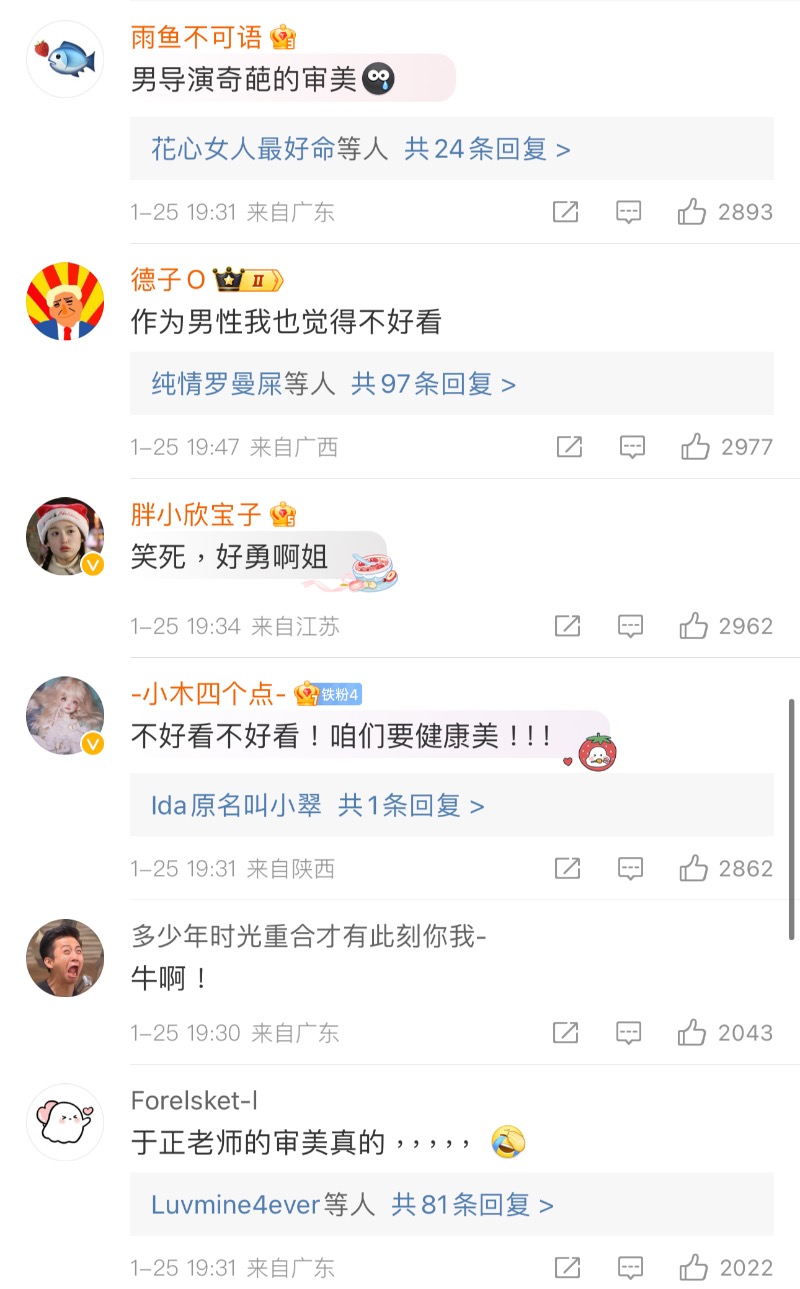Viewport: 800px width, 1289px height.
Task: Repost Forelsket-l's comment
Action: point(567,1268)
